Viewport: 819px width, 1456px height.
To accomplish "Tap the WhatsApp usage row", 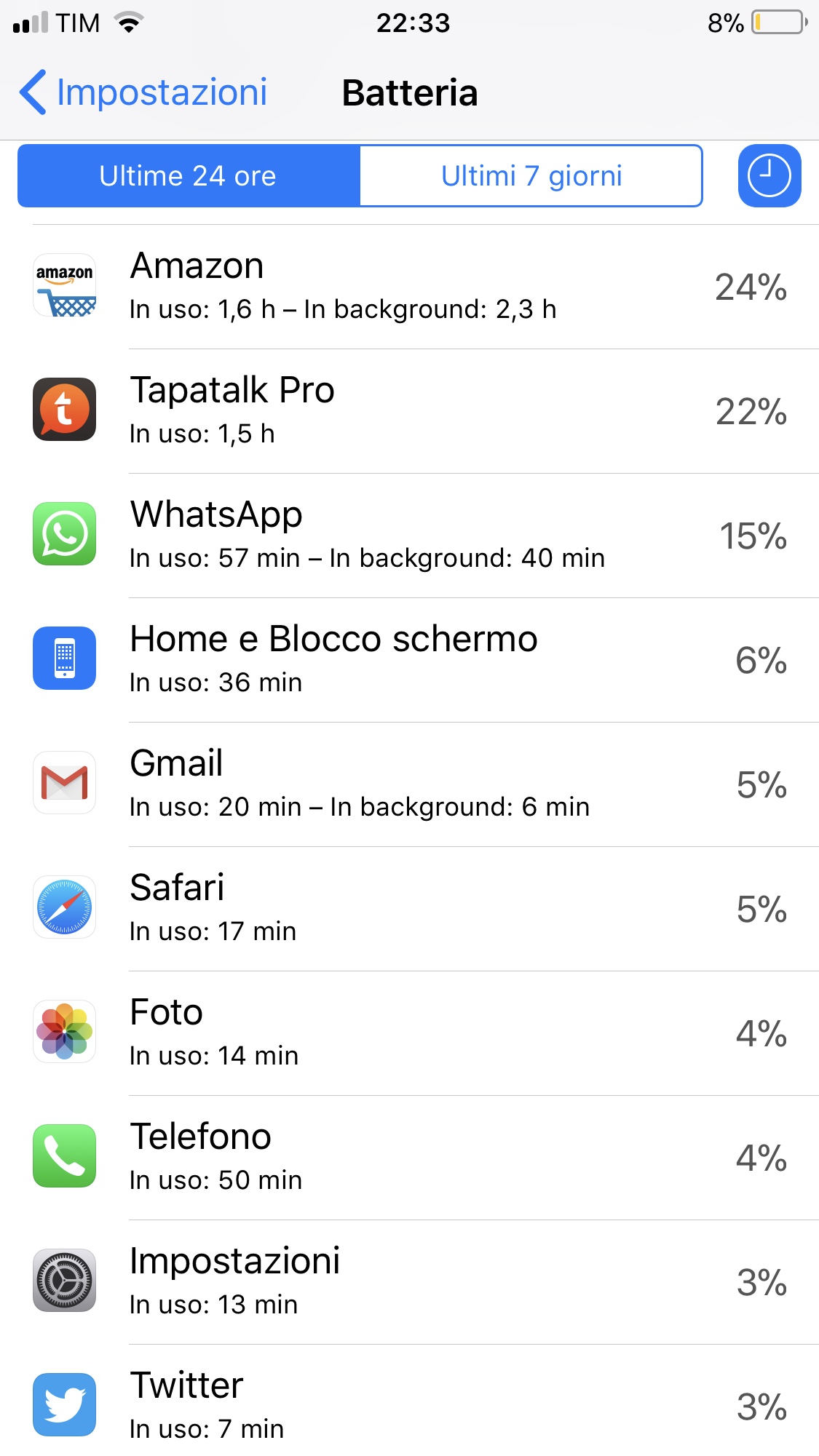I will pos(409,536).
